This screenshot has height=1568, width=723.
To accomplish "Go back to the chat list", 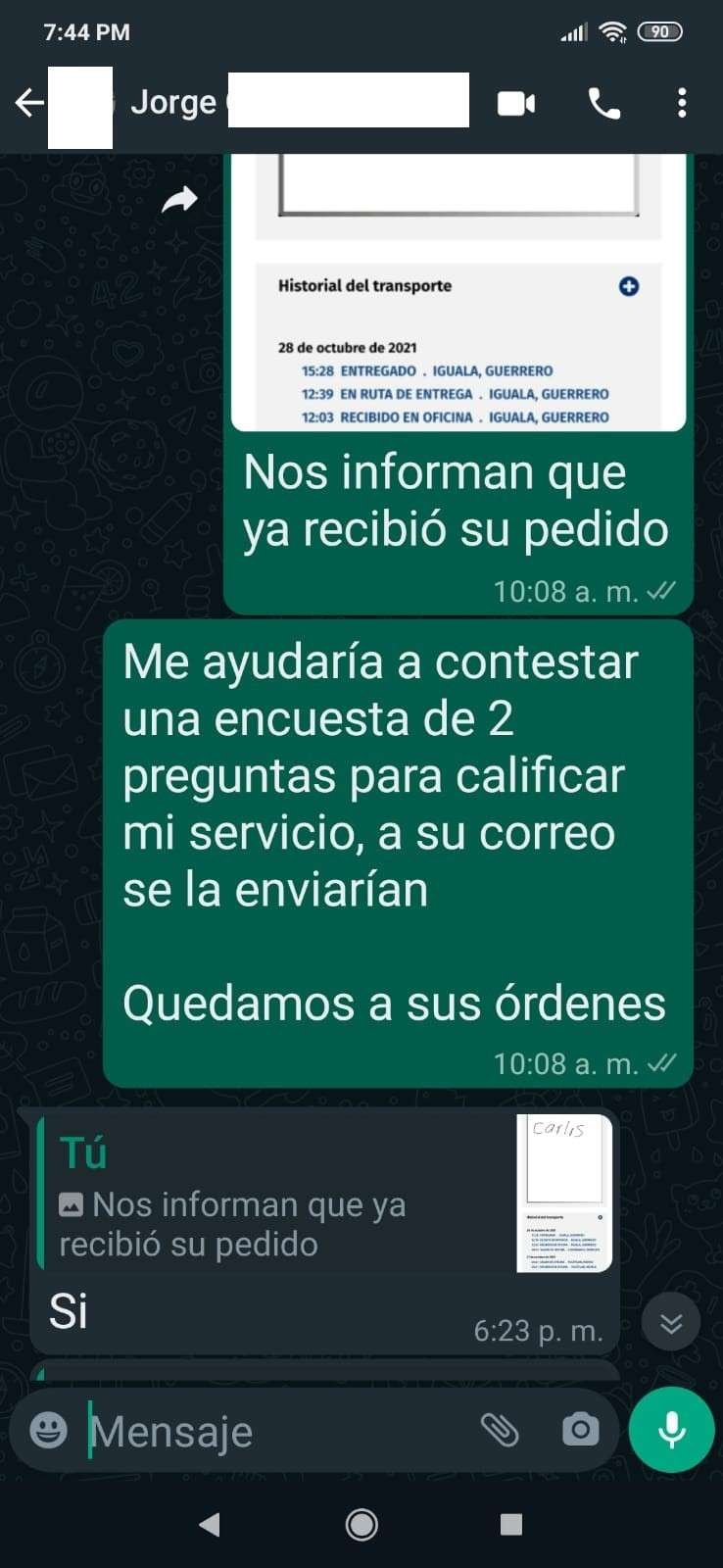I will tap(29, 102).
